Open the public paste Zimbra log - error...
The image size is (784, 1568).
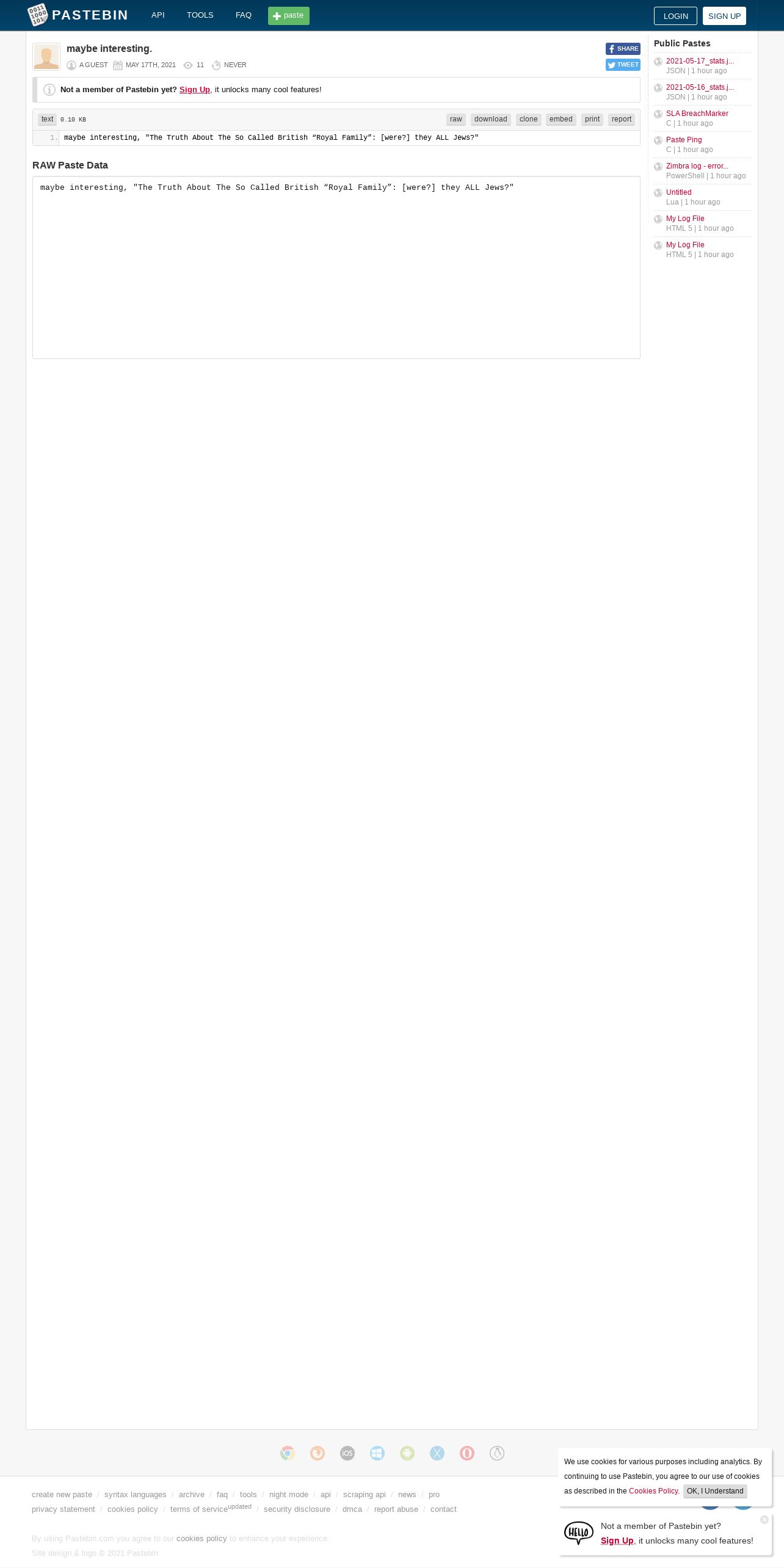click(697, 166)
